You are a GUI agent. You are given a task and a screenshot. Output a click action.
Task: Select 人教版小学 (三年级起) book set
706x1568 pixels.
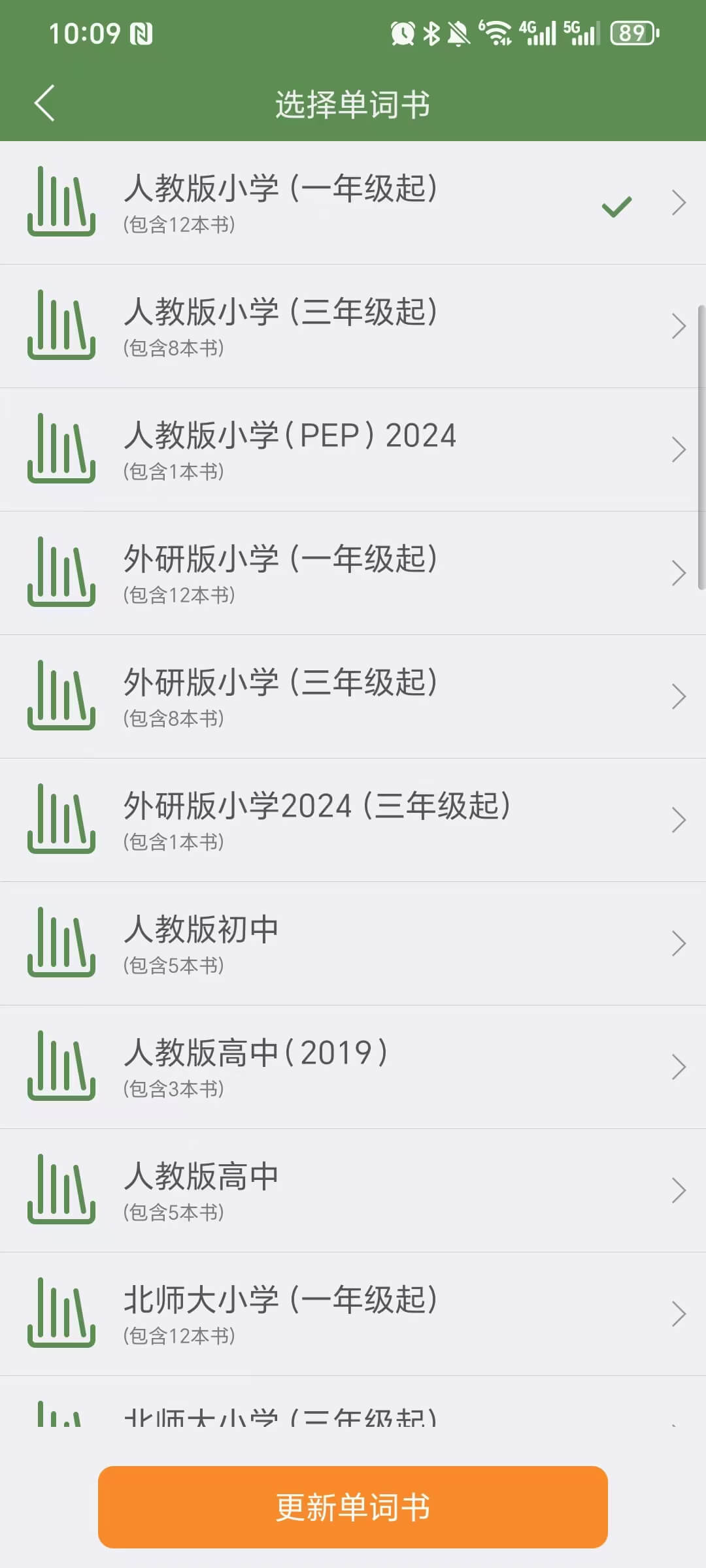353,326
